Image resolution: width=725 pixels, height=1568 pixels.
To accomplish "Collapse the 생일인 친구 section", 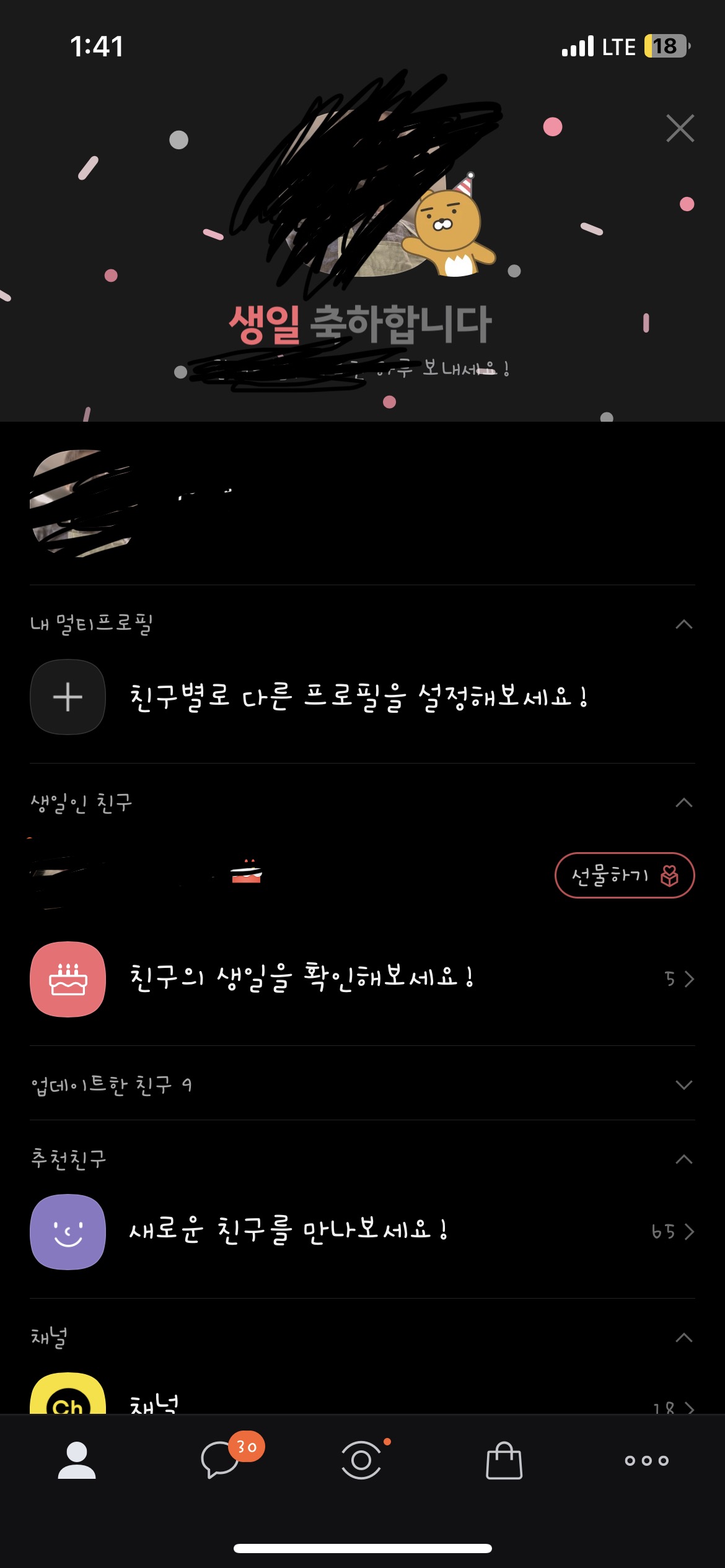I will 683,803.
